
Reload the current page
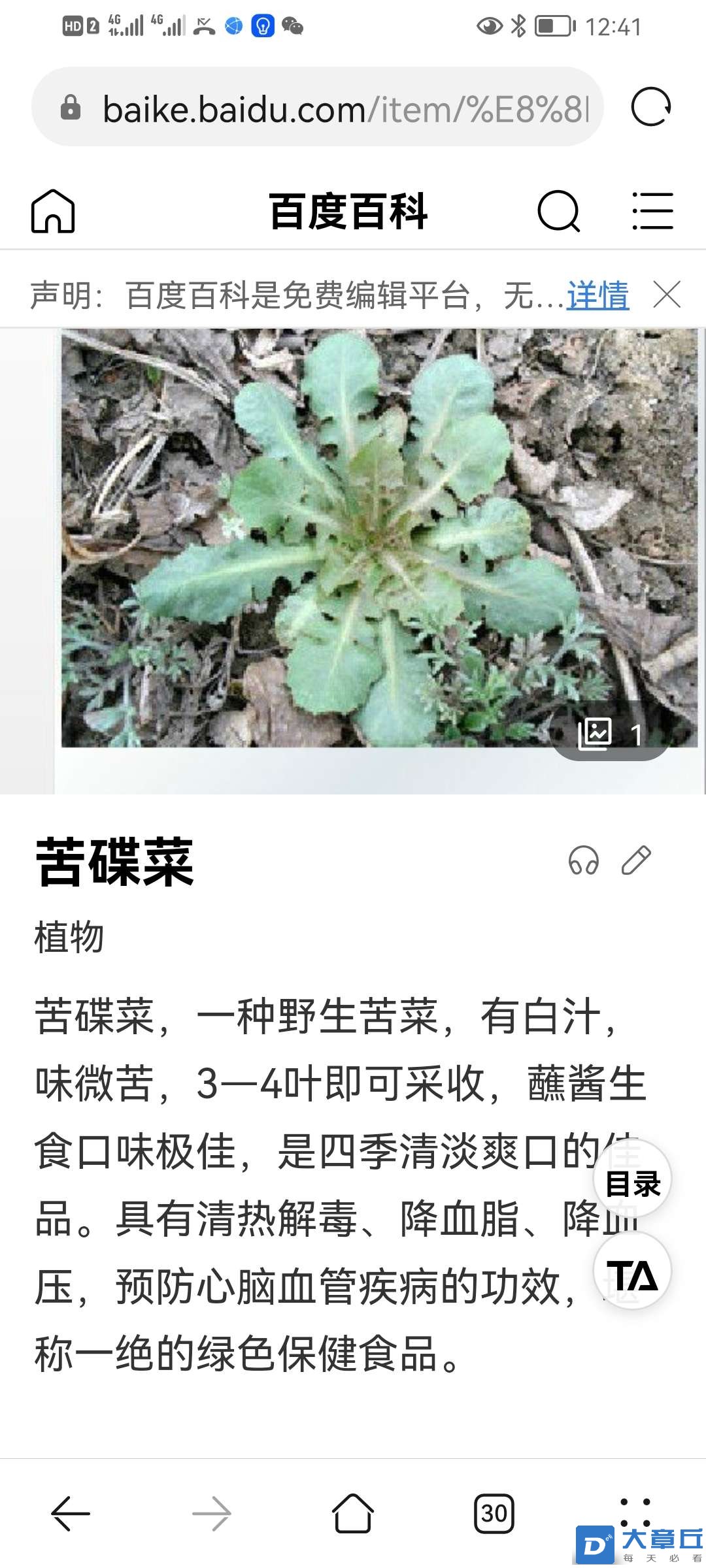[x=650, y=107]
